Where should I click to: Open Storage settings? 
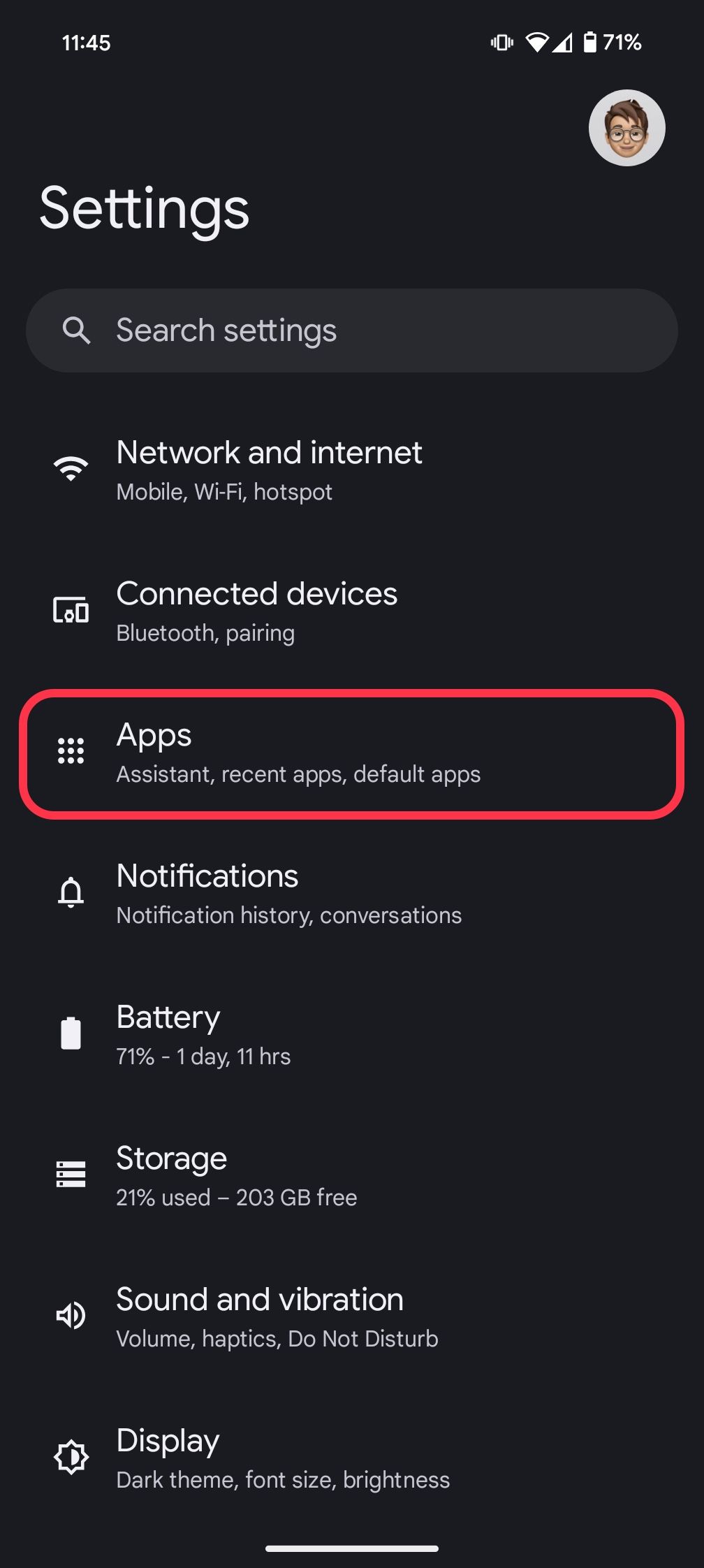236,1175
